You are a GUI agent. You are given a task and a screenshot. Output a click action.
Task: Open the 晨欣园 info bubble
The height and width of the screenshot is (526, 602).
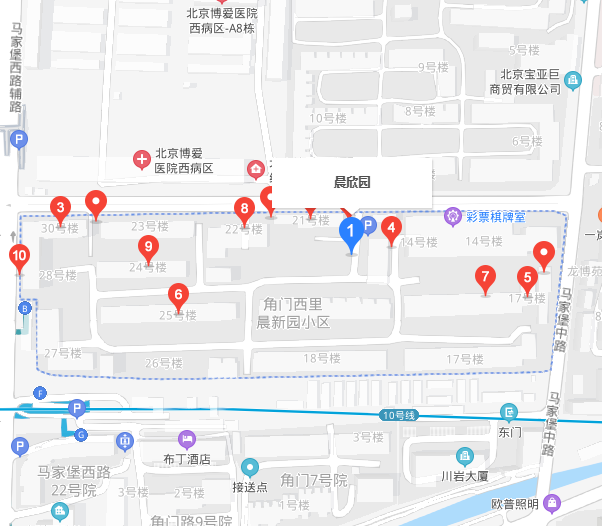[352, 183]
